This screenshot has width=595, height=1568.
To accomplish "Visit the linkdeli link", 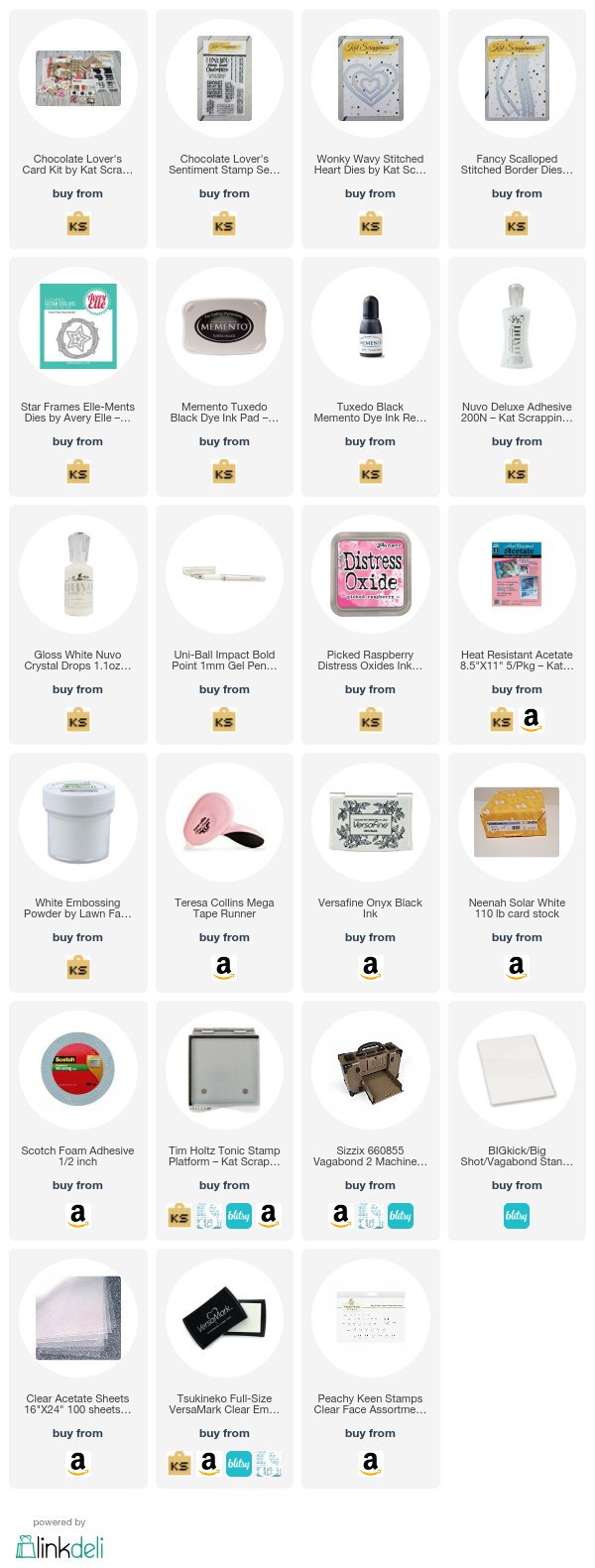I will 59,1545.
